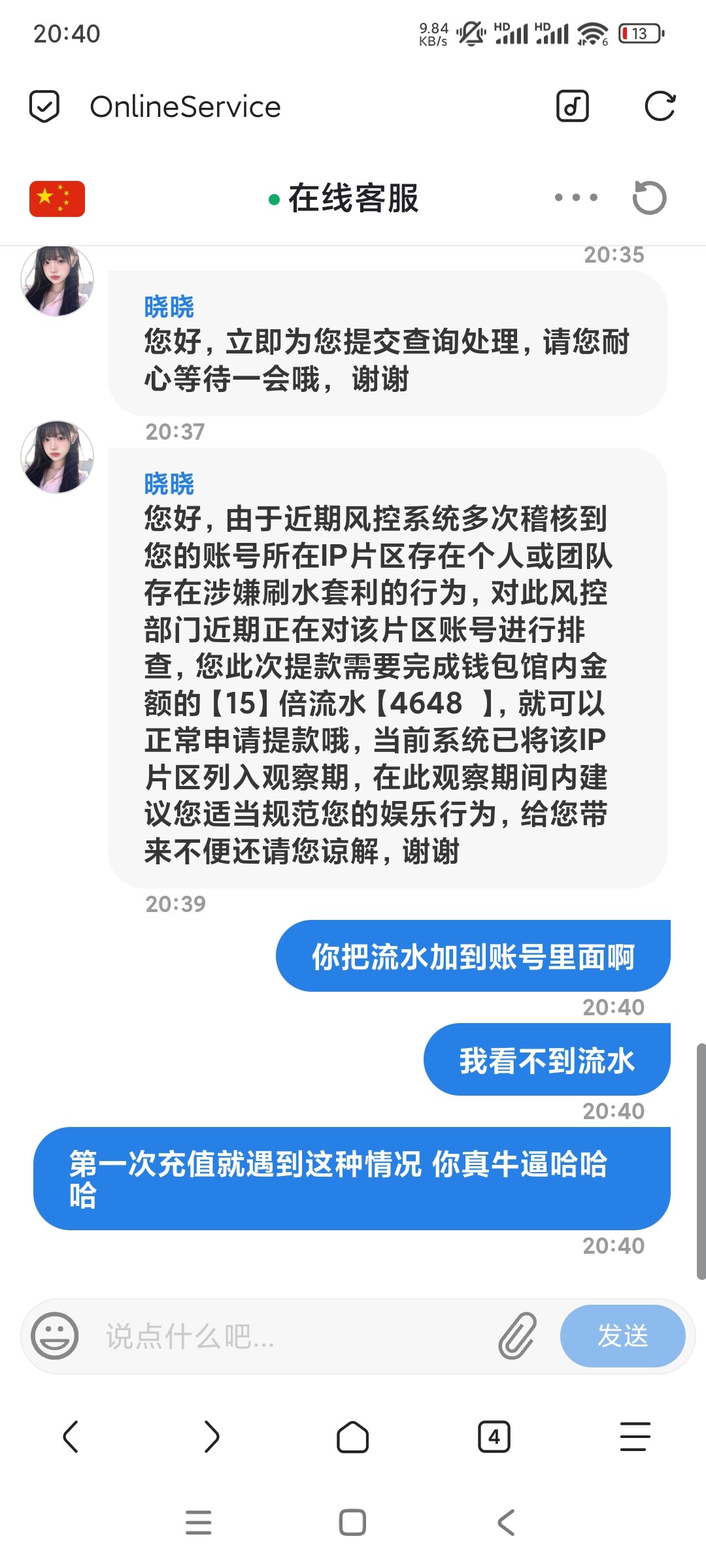Open the three-dot overflow menu in chat header
Image resolution: width=706 pixels, height=1568 pixels.
[574, 197]
